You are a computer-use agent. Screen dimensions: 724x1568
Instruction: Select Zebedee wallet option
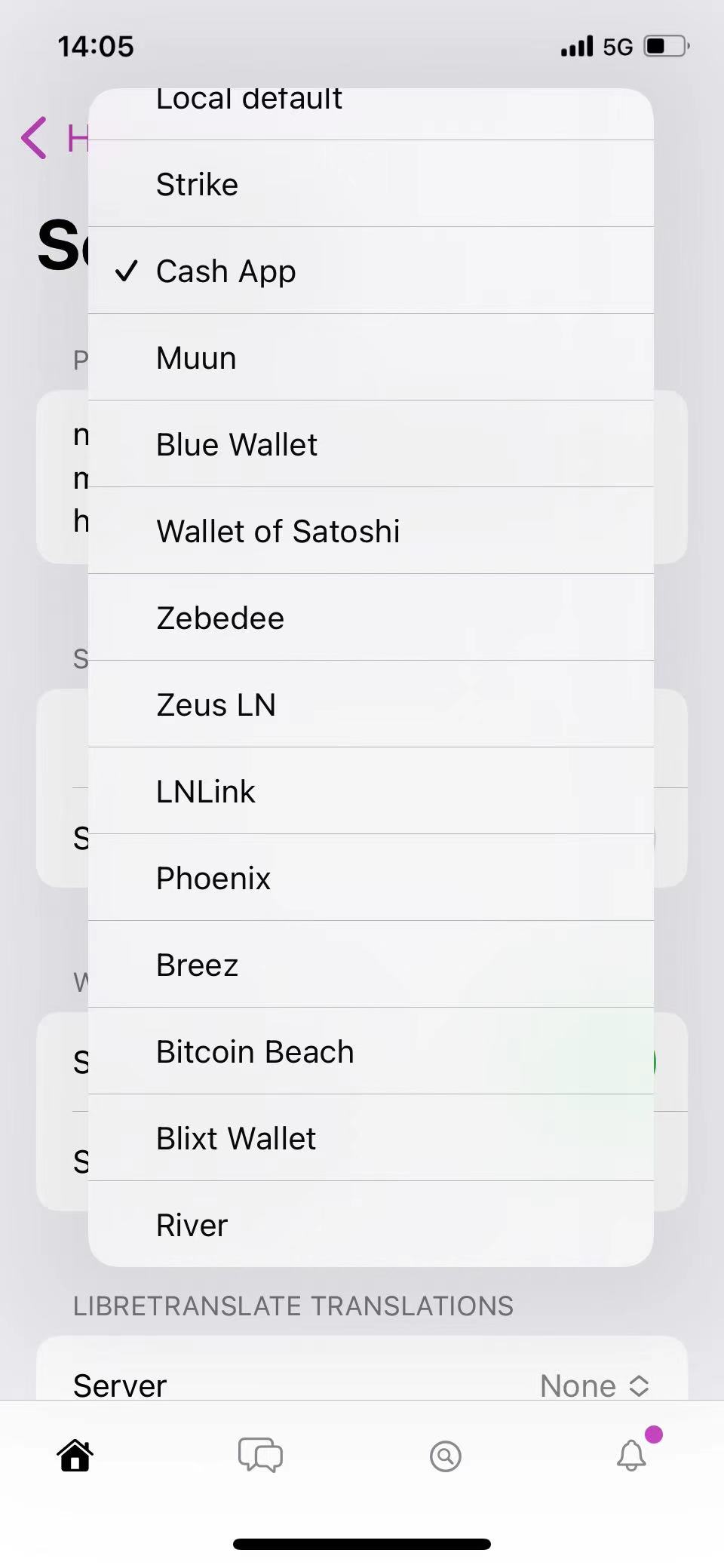pos(370,618)
